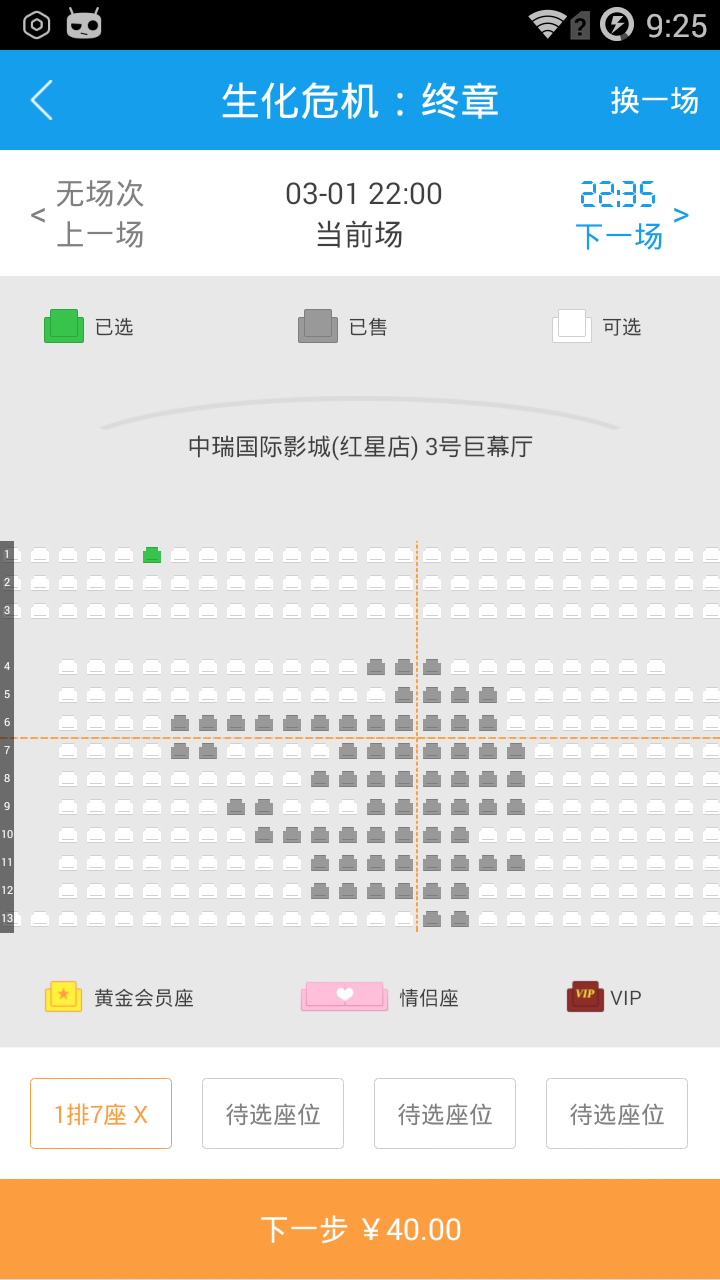Image resolution: width=720 pixels, height=1280 pixels.
Task: Switch to the next showing 22:35 下一场
Action: click(x=630, y=214)
